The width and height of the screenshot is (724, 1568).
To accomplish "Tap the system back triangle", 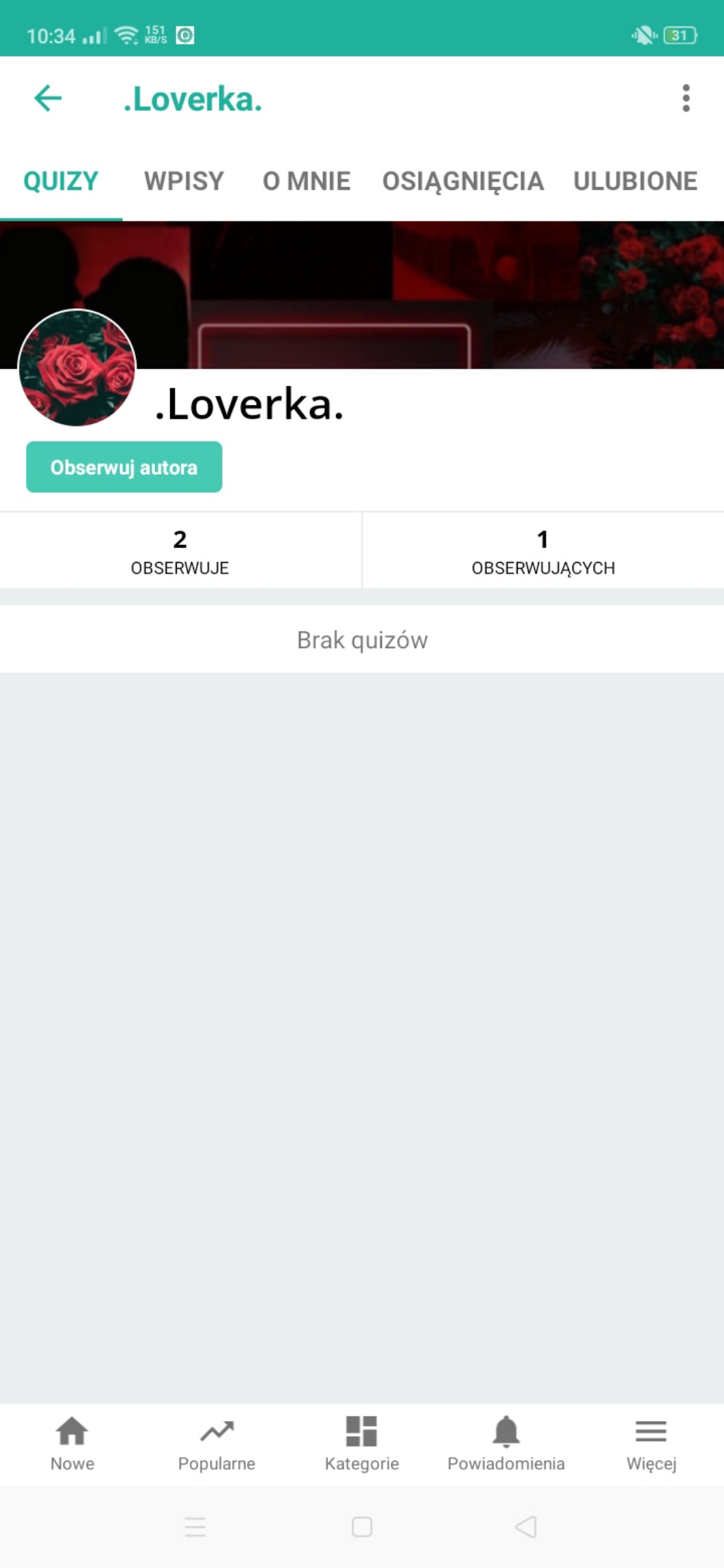I will pos(526,1527).
